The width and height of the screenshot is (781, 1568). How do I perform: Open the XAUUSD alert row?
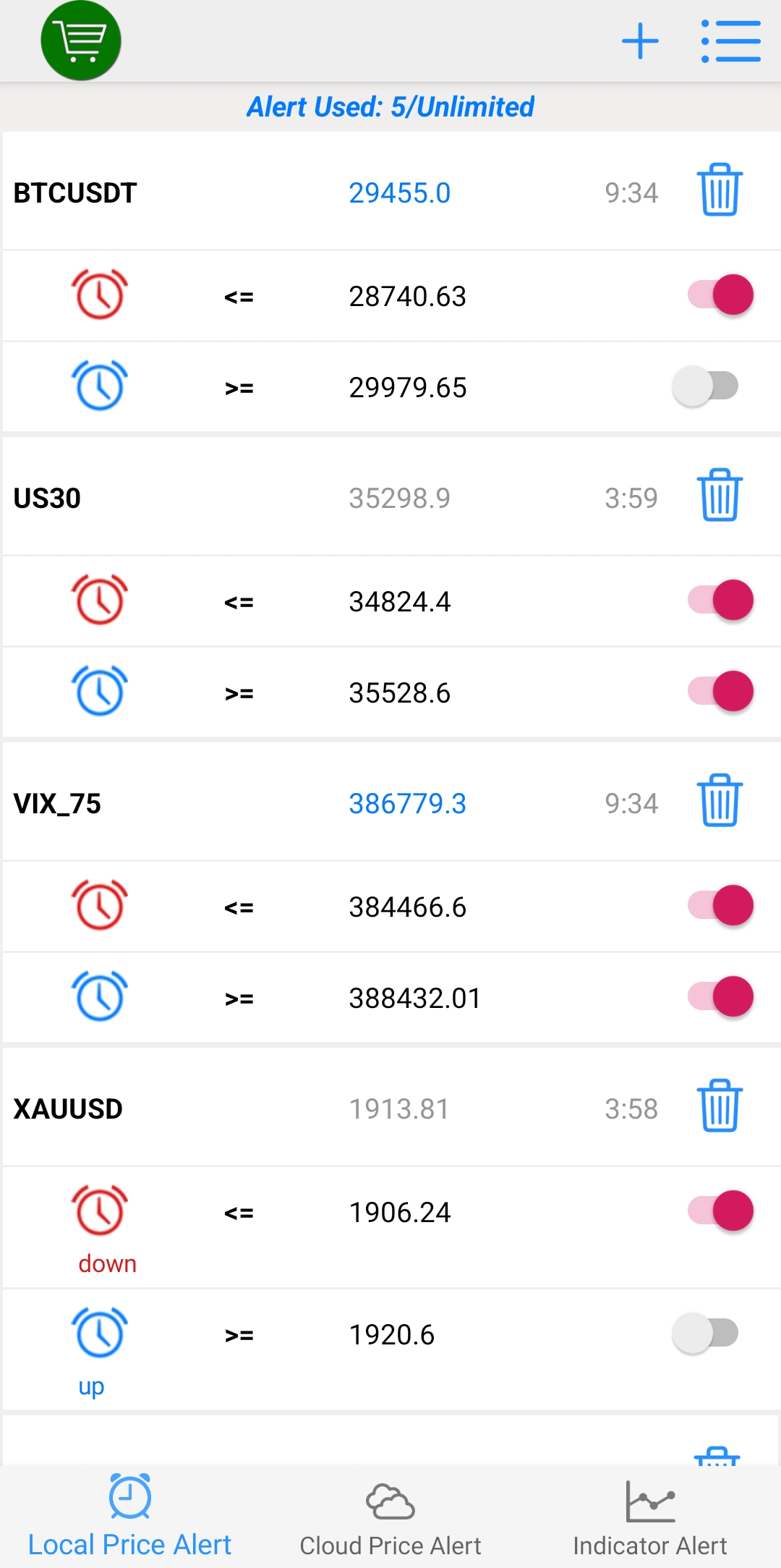click(392, 1108)
